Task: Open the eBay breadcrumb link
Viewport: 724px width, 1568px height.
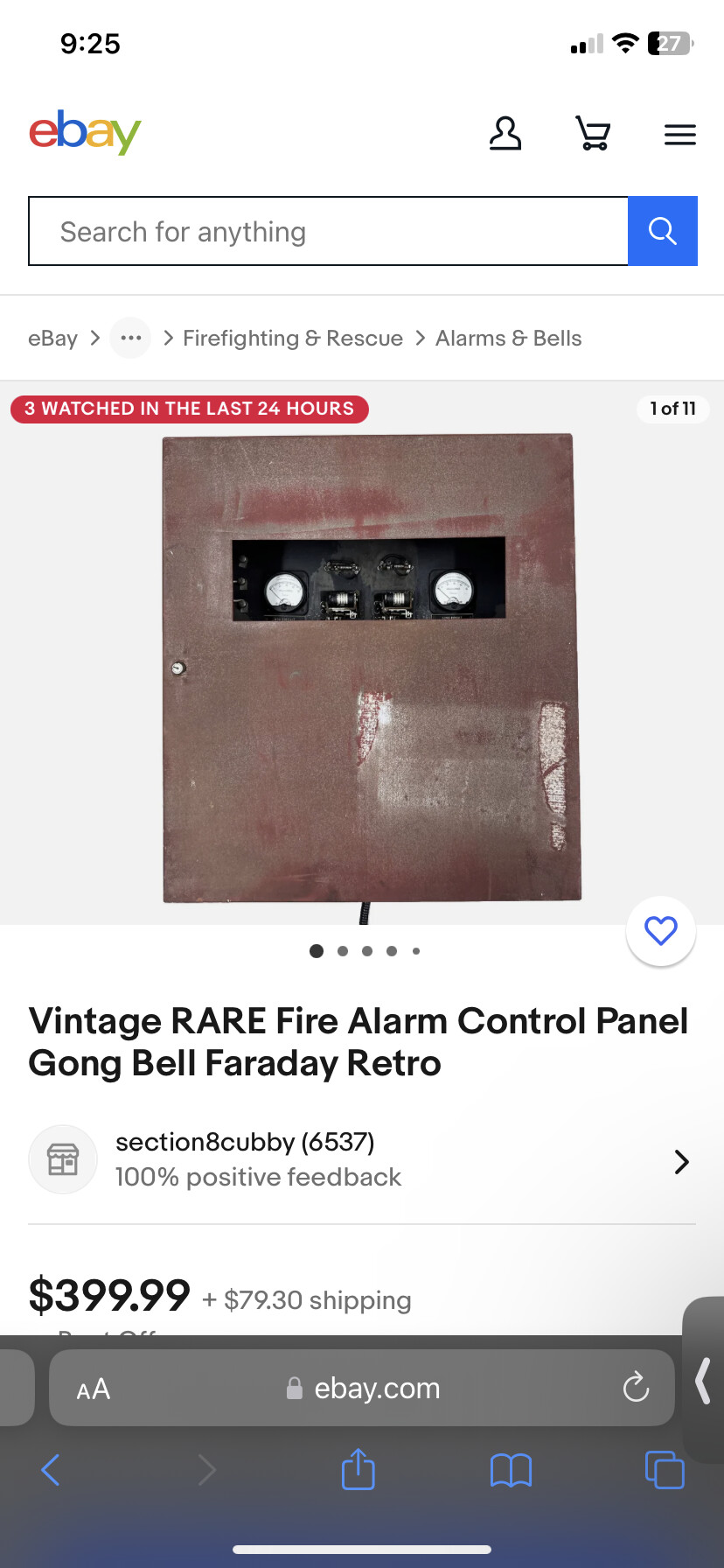Action: click(x=52, y=339)
